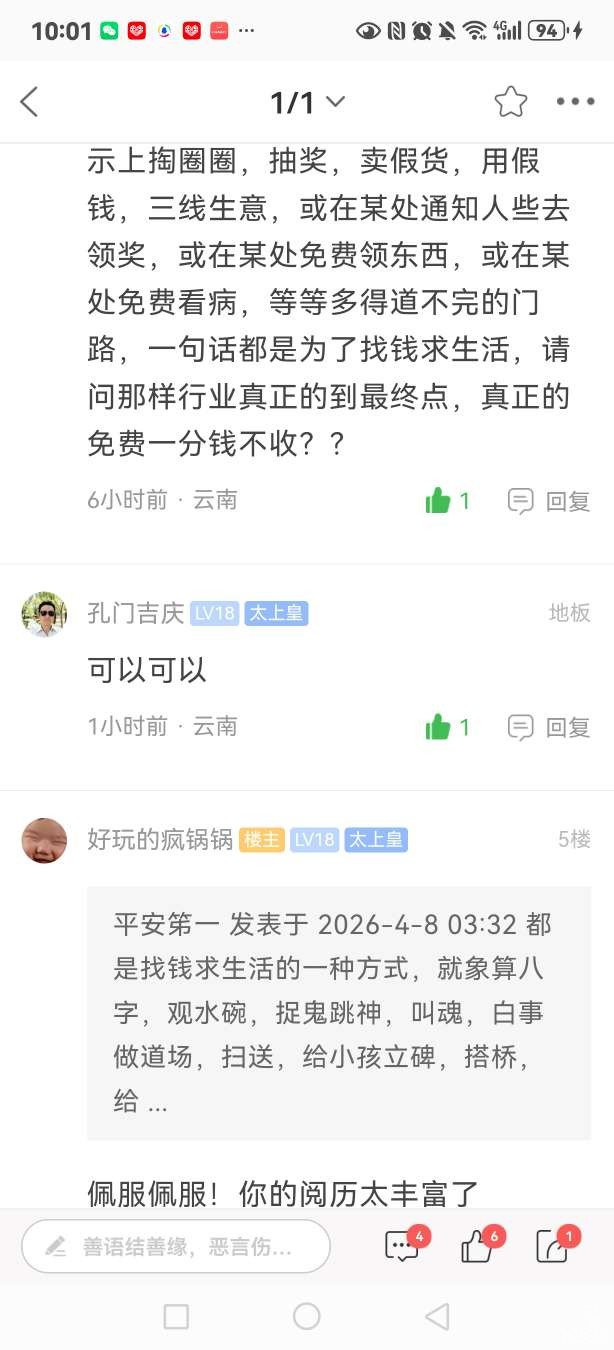The height and width of the screenshot is (1350, 614).
Task: Like the comment posted 6小时前
Action: click(447, 500)
